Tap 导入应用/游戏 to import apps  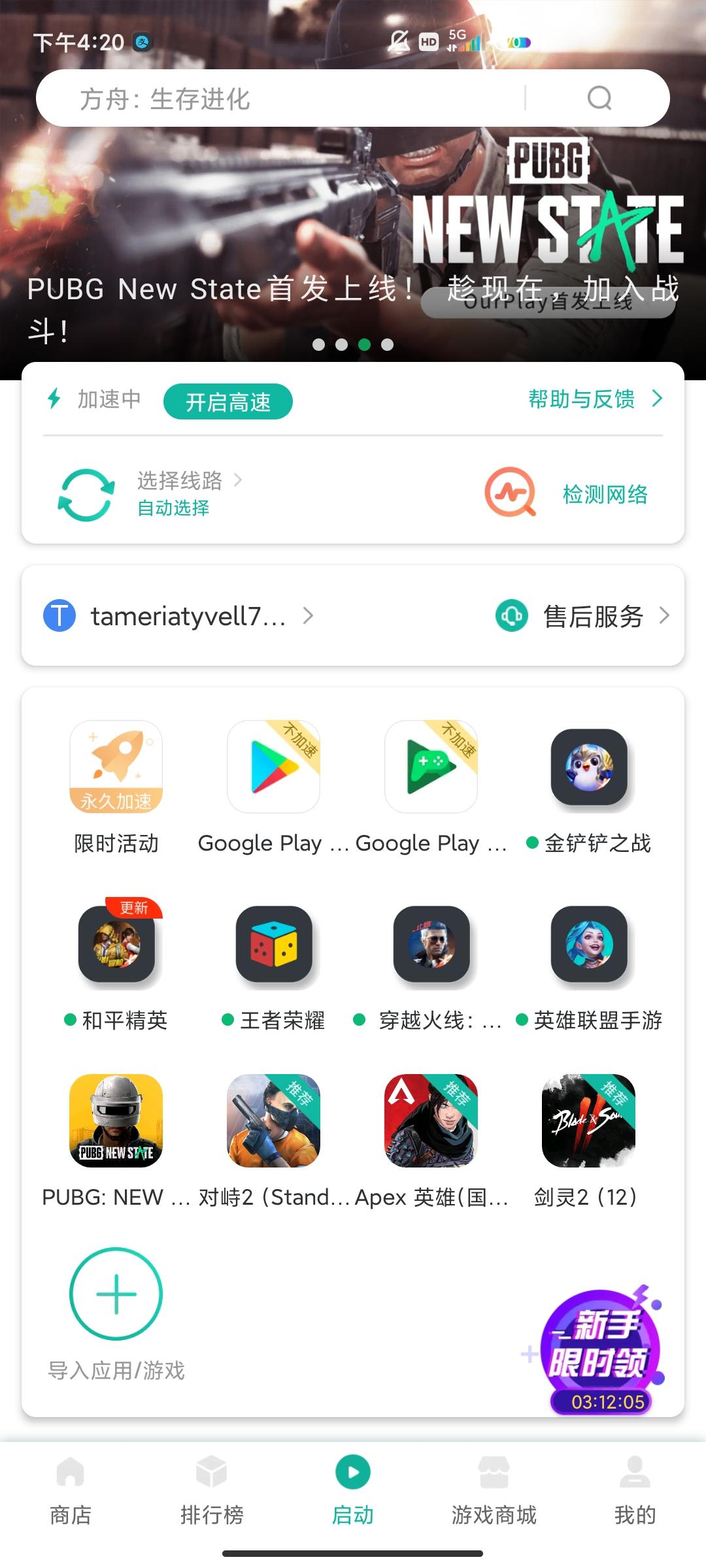116,1294
